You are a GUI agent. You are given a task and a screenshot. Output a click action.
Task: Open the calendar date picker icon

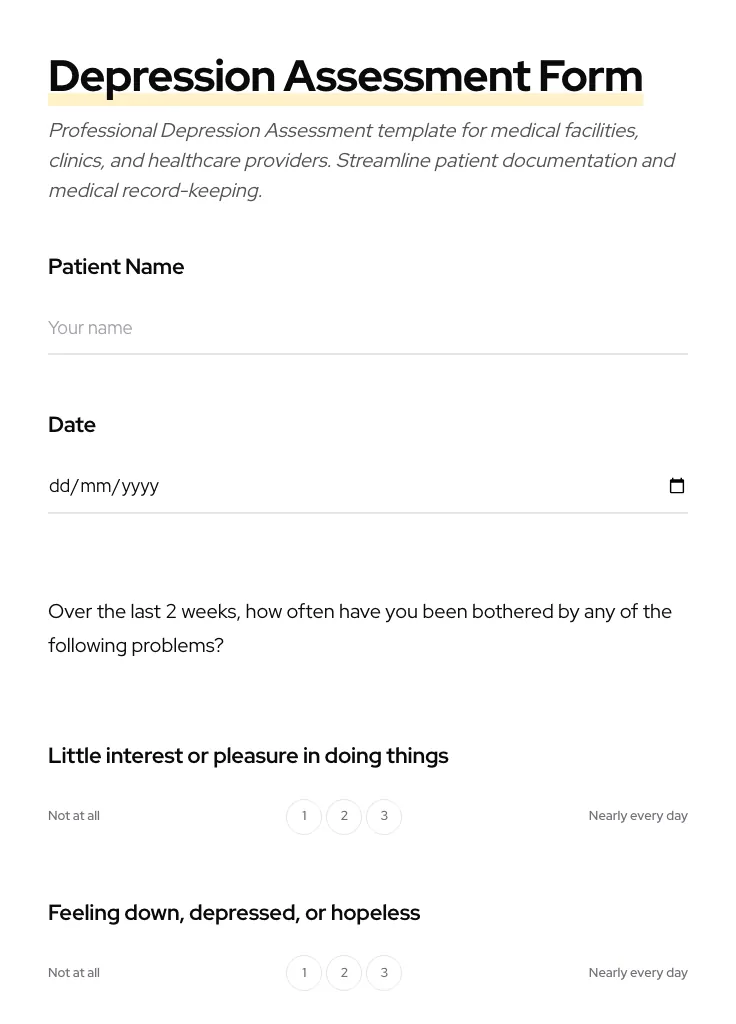click(677, 485)
